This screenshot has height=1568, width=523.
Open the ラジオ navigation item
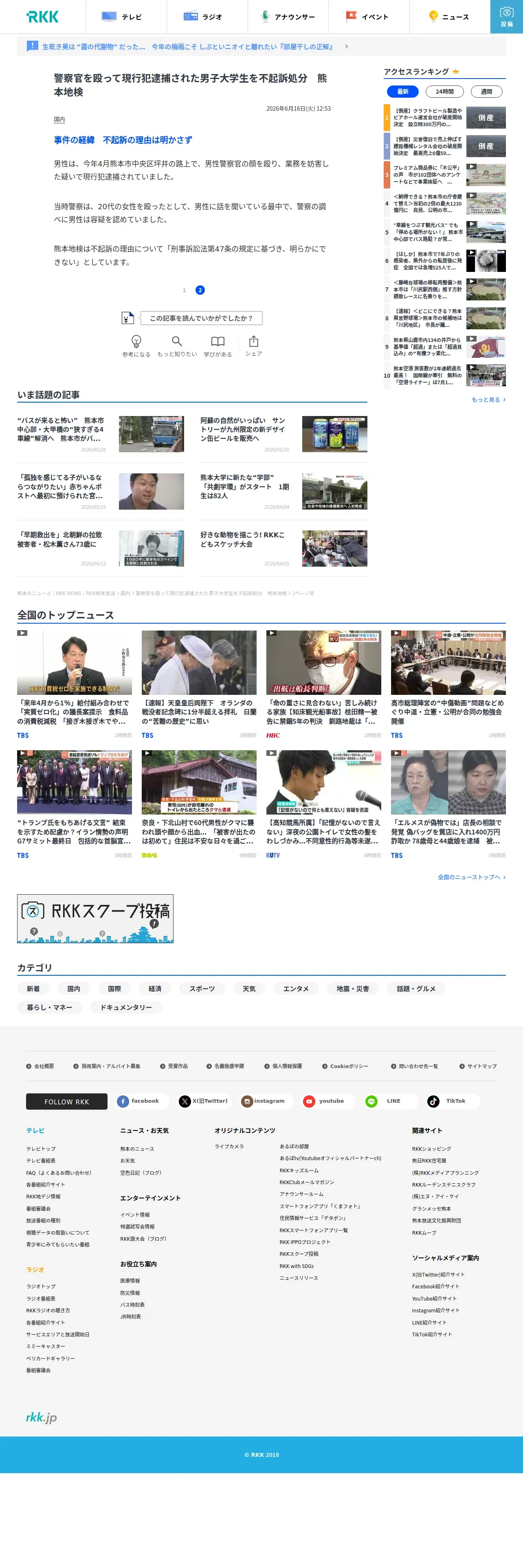click(x=207, y=16)
